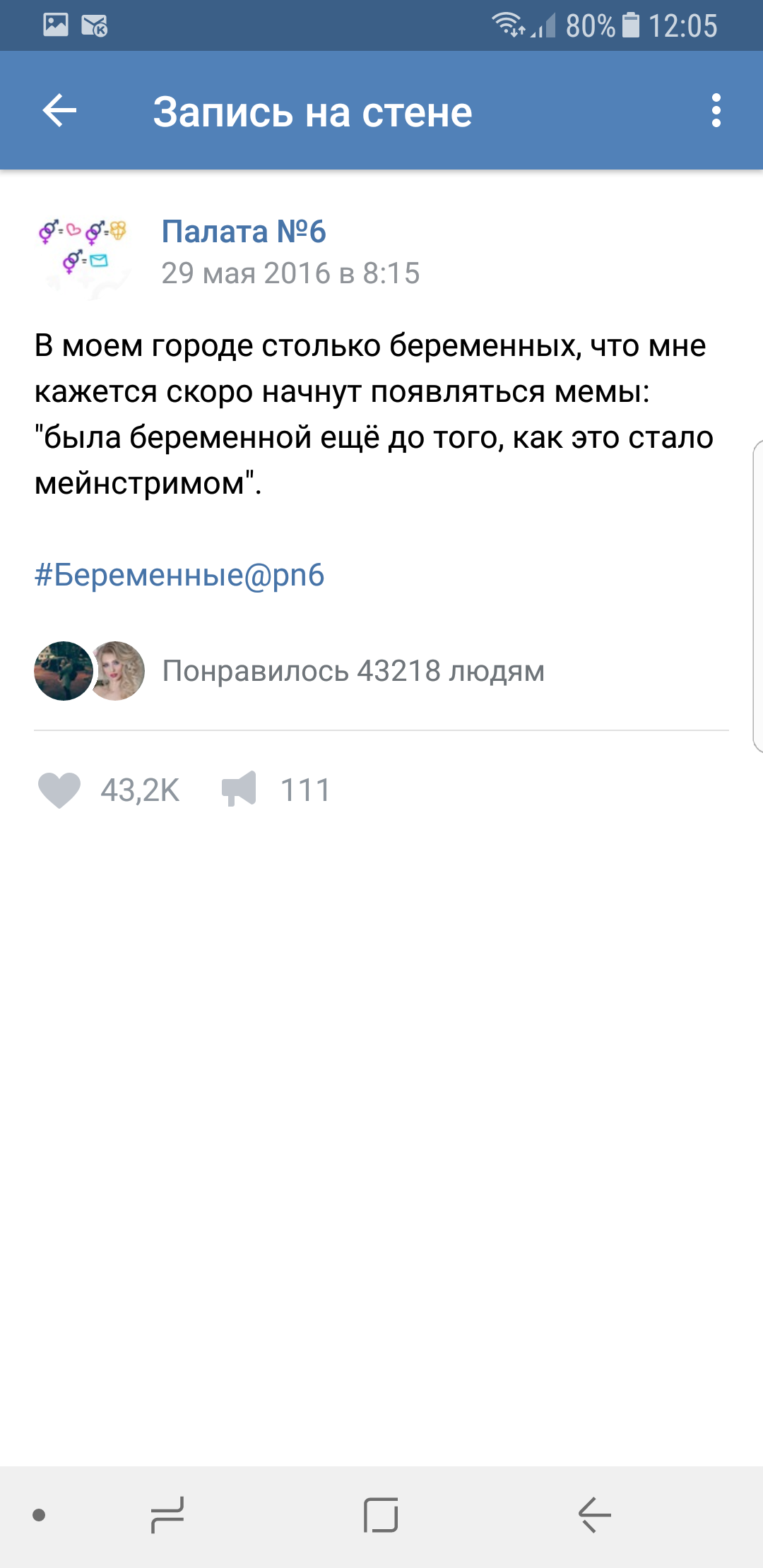Open the three-dot overflow menu
763x1568 pixels.
tap(716, 111)
